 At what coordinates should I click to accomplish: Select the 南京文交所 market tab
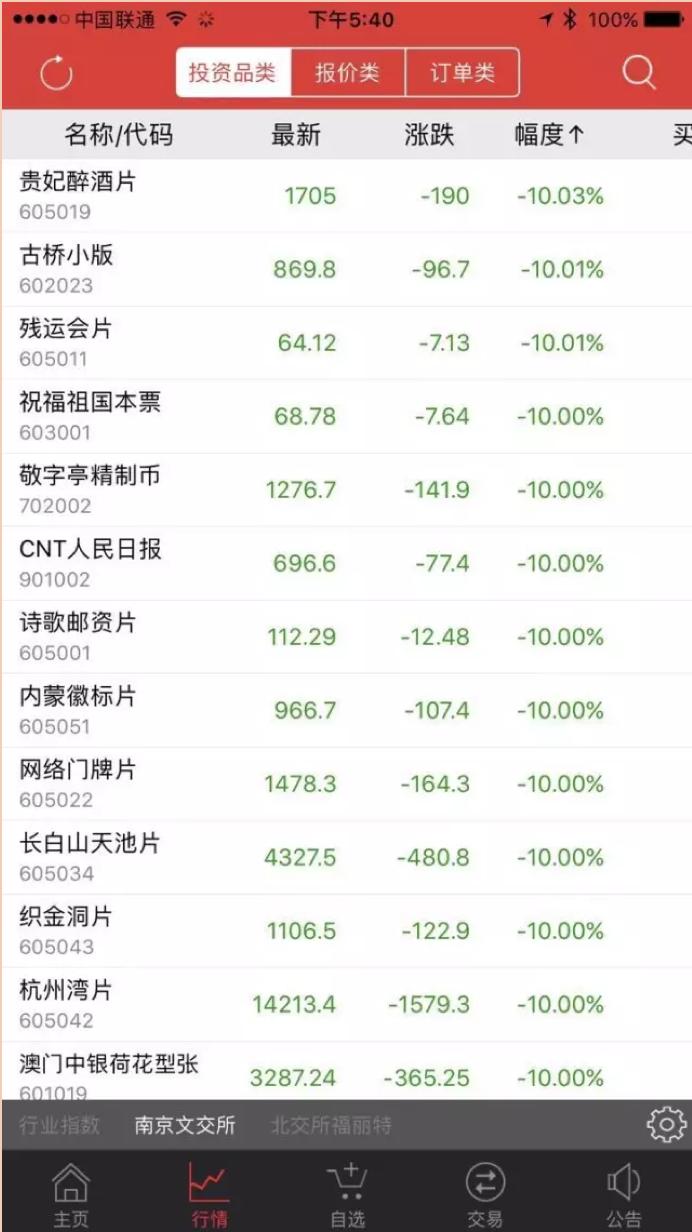[x=185, y=1125]
